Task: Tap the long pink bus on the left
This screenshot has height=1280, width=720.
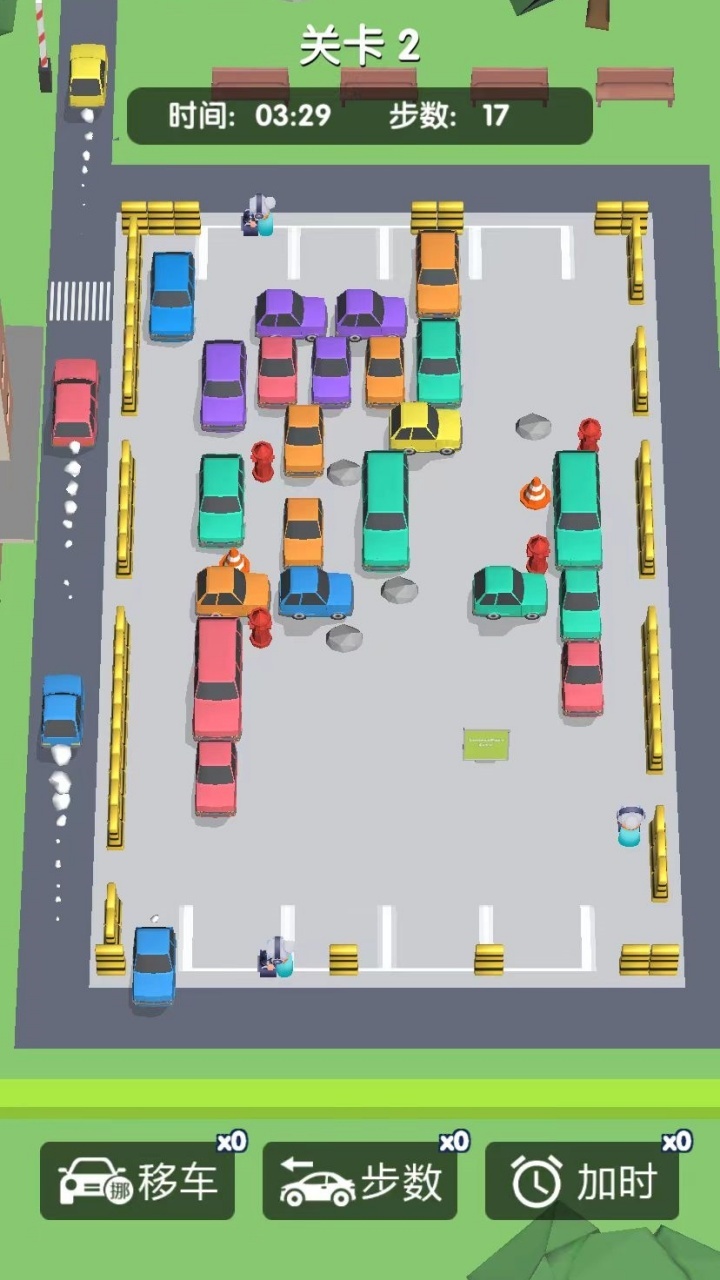Action: [217, 678]
